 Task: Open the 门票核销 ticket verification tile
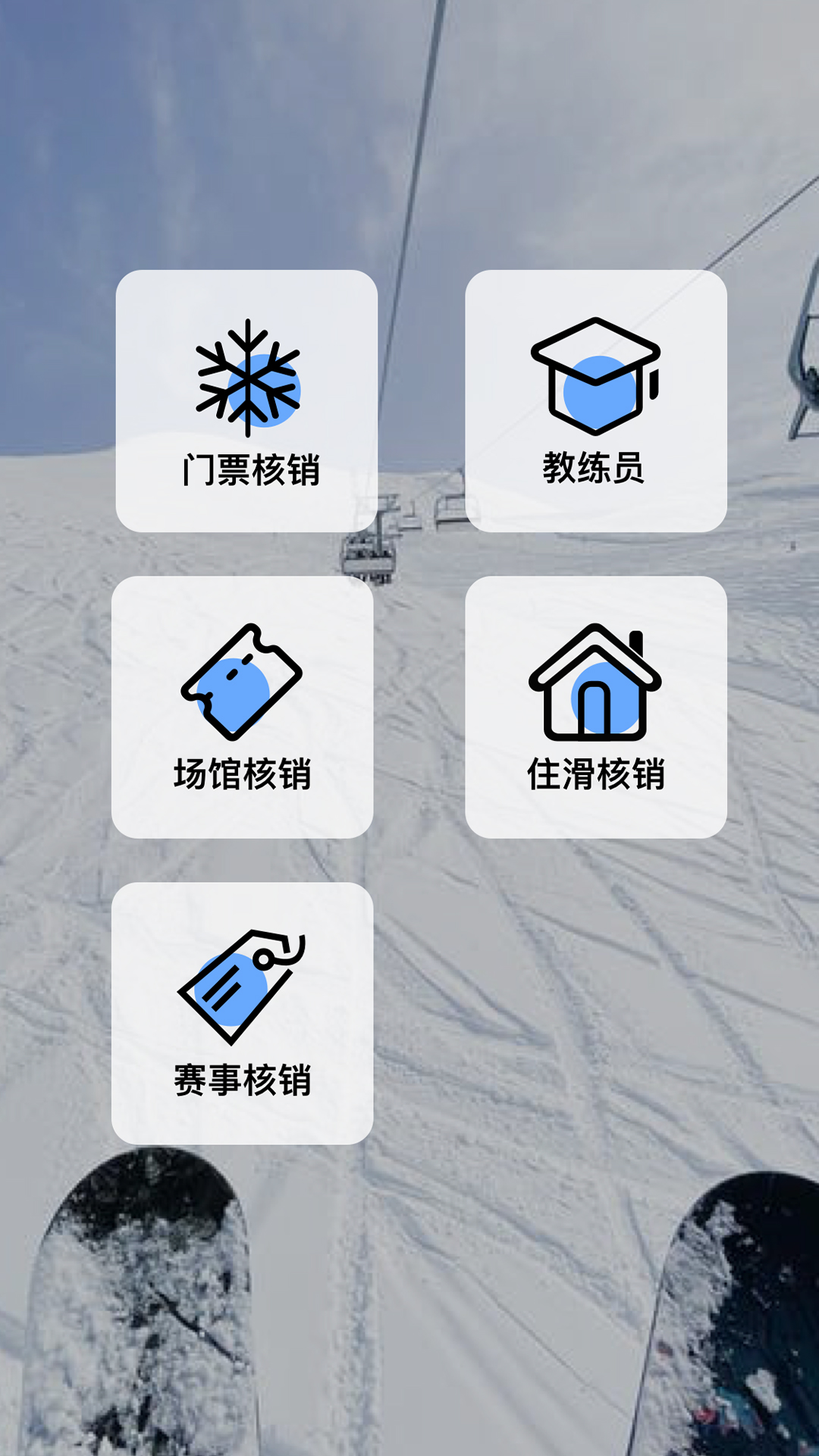click(246, 400)
